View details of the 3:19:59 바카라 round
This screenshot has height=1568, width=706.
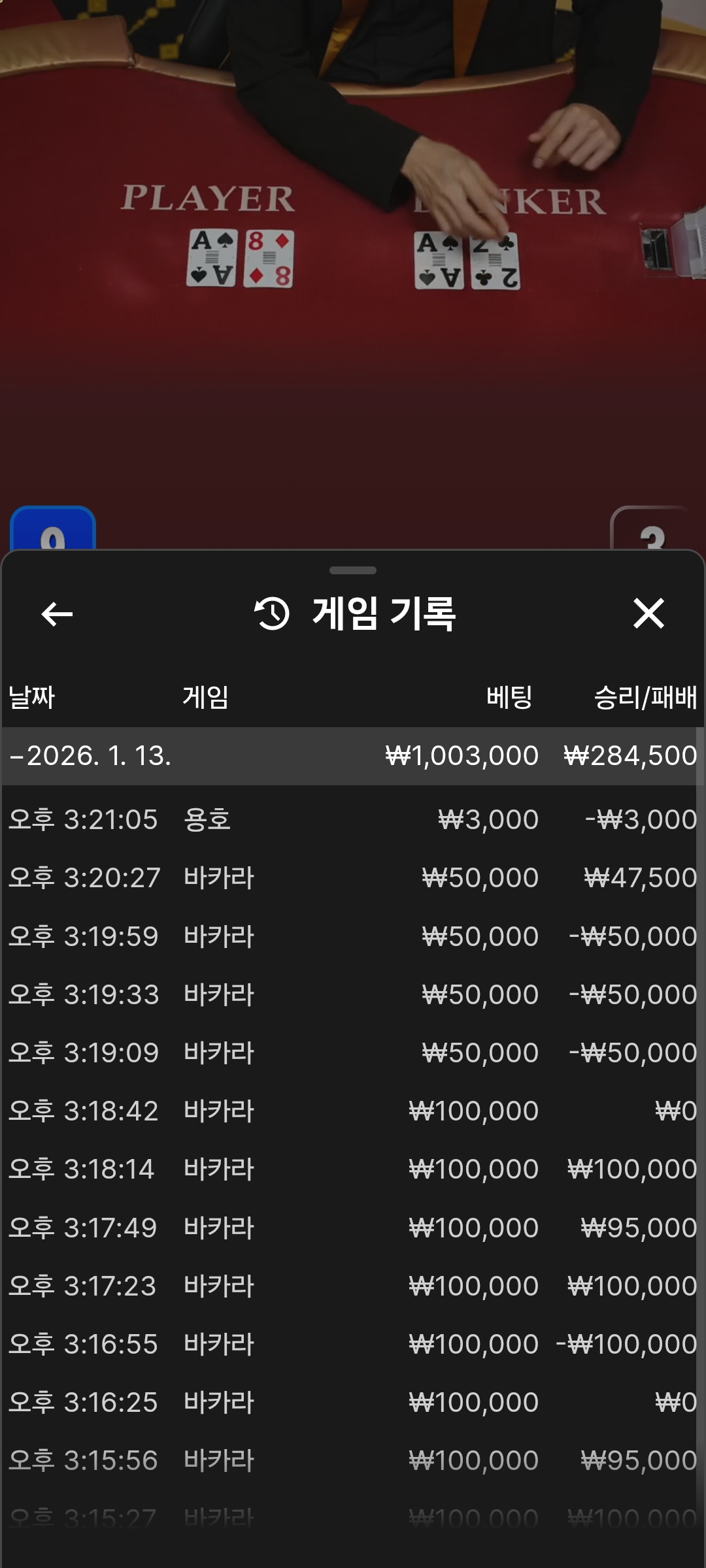[353, 936]
